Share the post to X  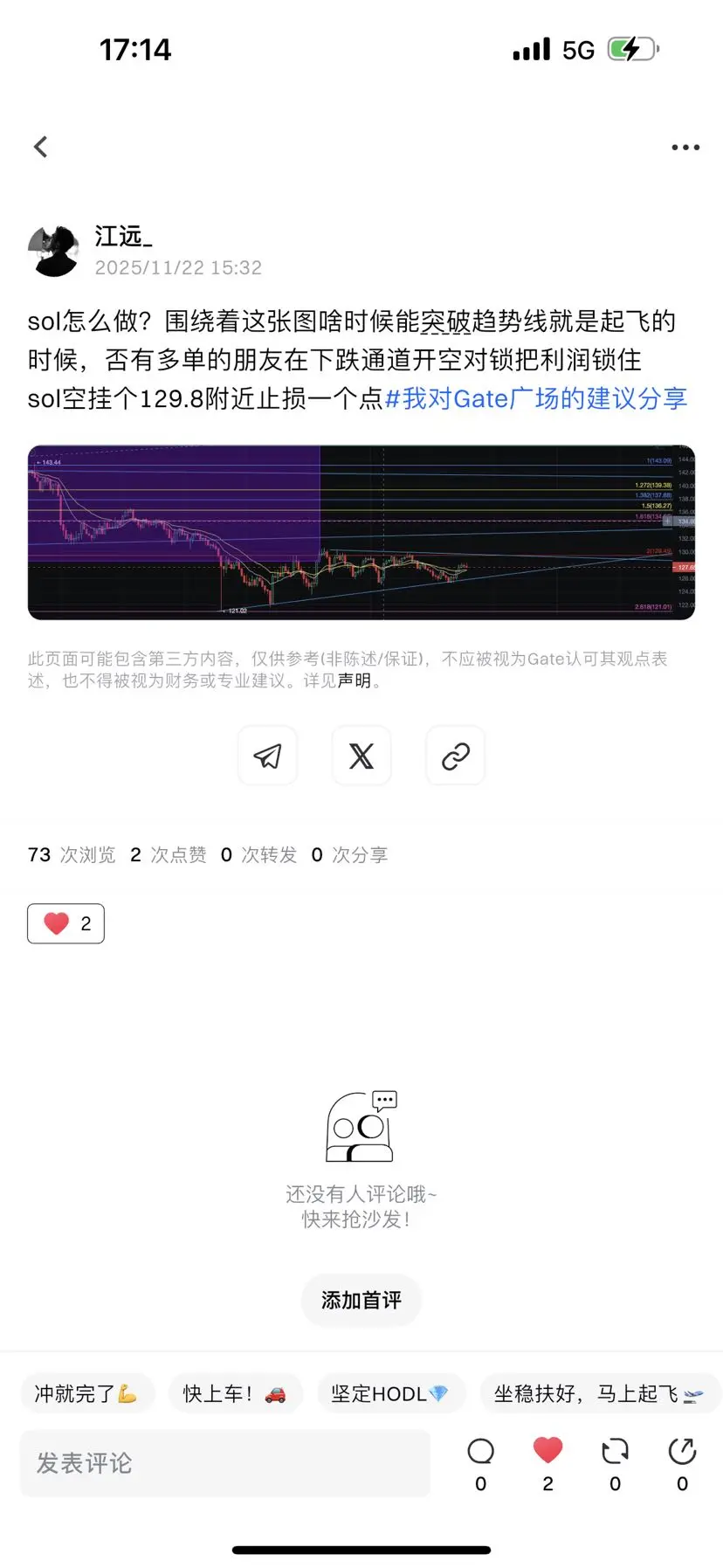click(x=361, y=756)
